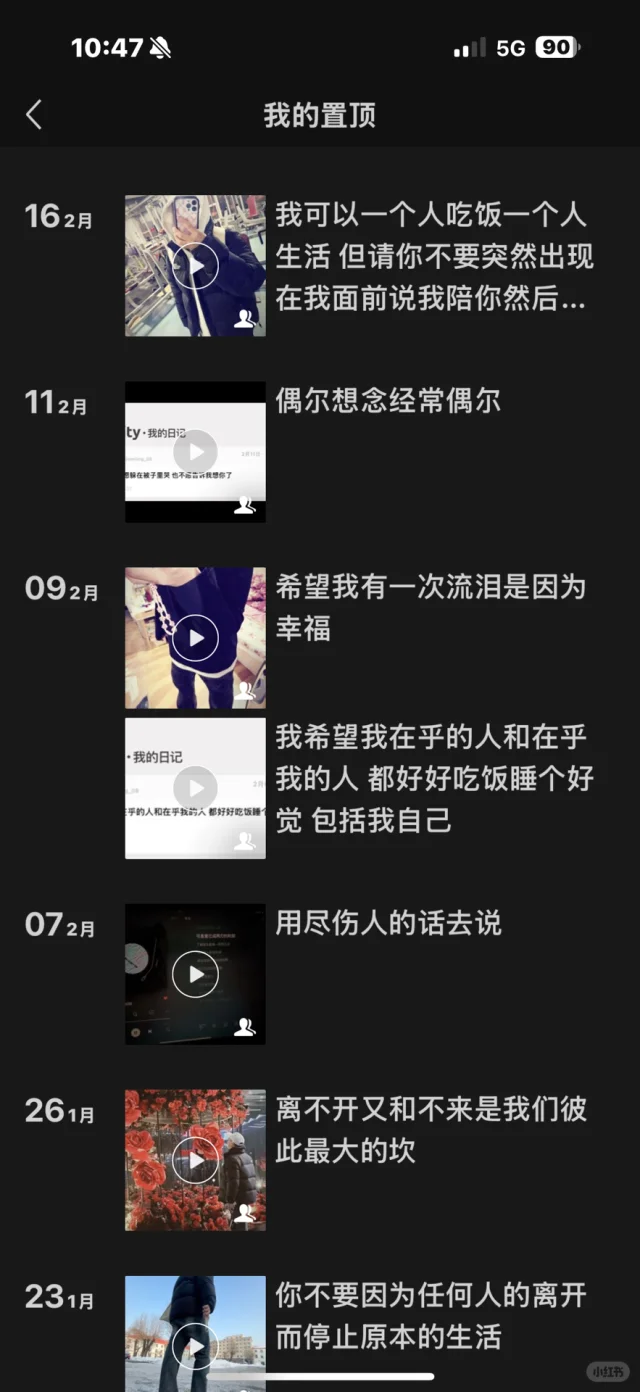Open the diary video 我希望我在乎的人
The height and width of the screenshot is (1392, 640).
click(x=195, y=788)
